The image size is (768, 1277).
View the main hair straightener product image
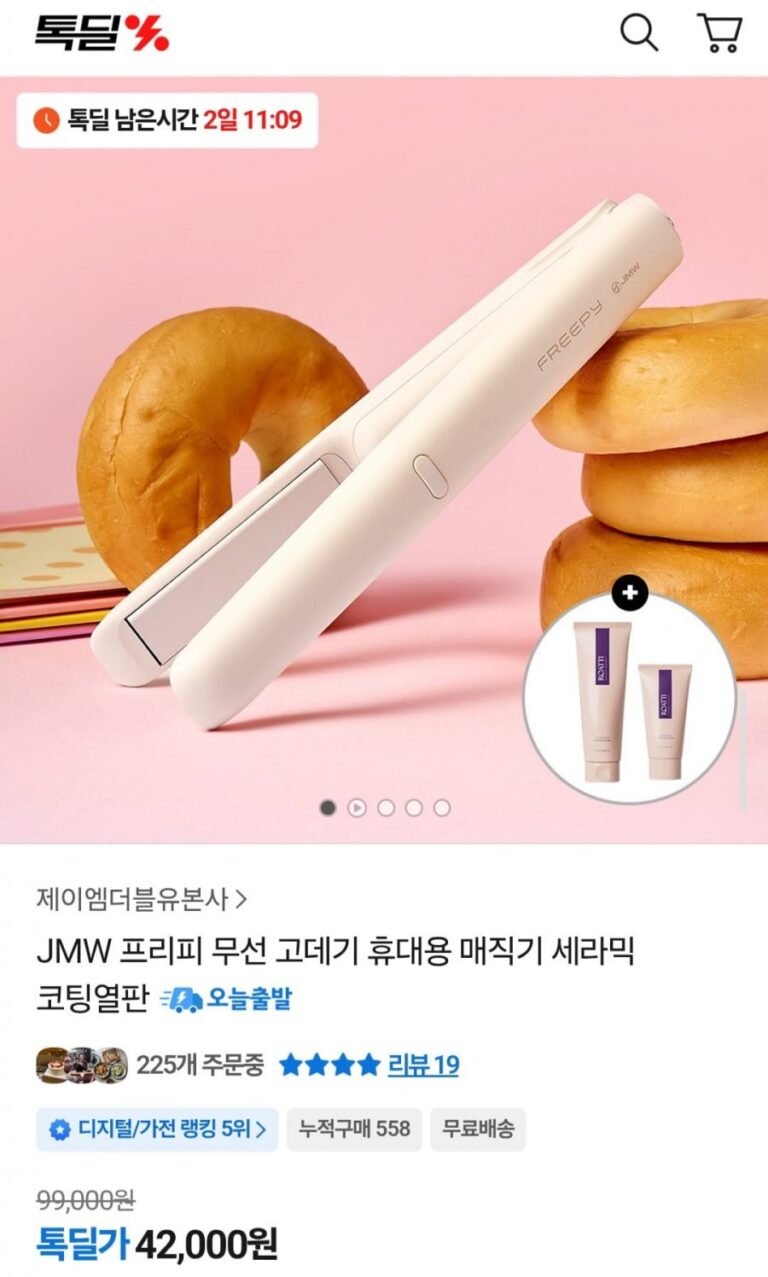tap(384, 450)
